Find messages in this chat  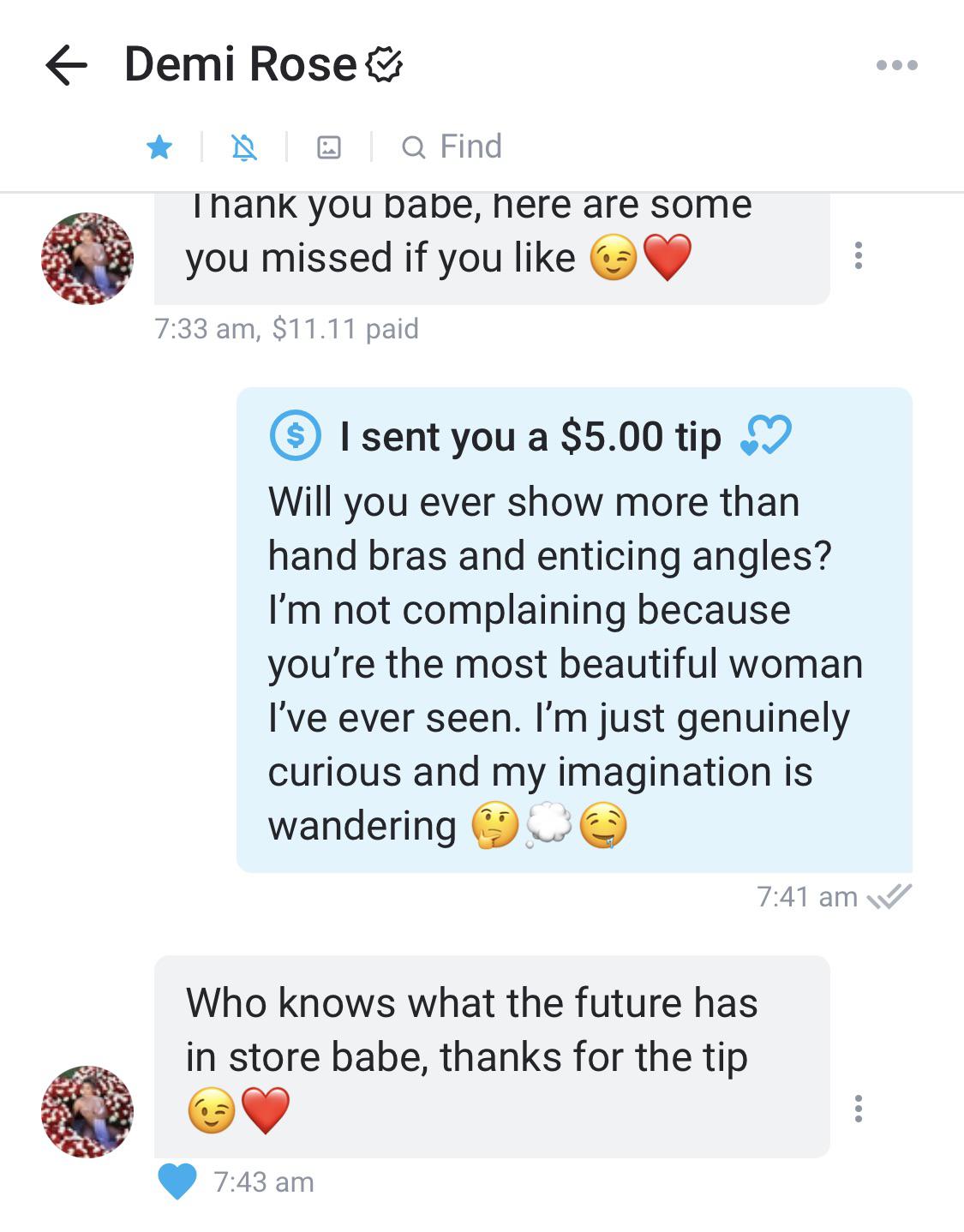coord(452,147)
